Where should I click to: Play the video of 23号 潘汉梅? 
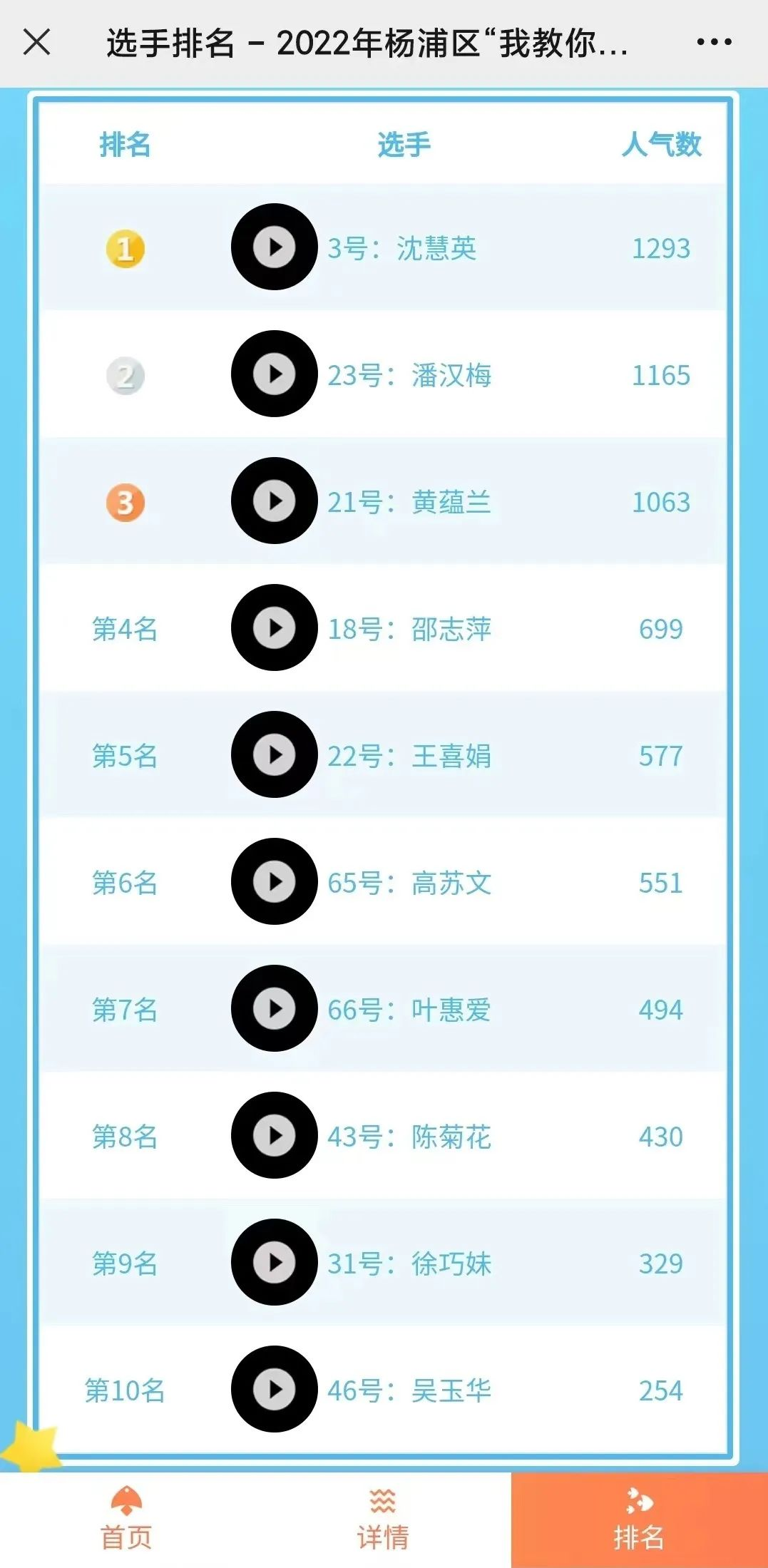click(275, 374)
